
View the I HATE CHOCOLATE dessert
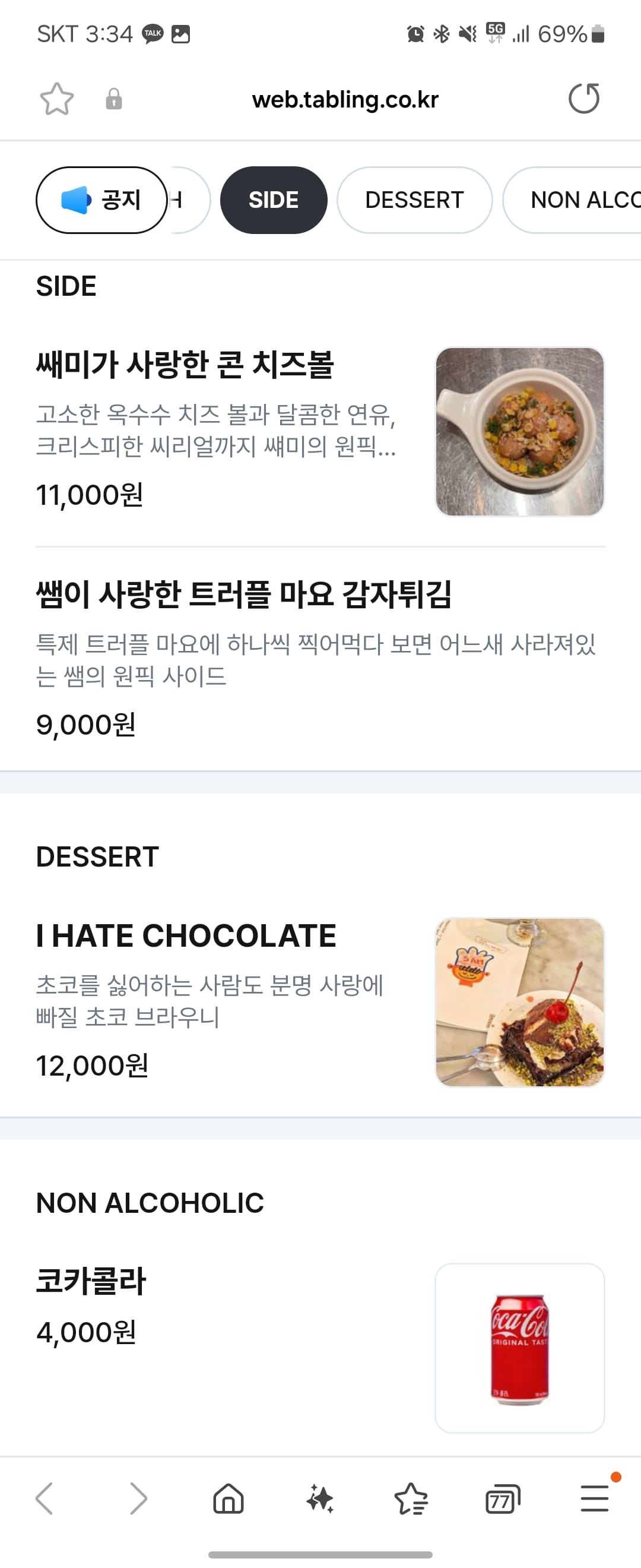pyautogui.click(x=186, y=935)
